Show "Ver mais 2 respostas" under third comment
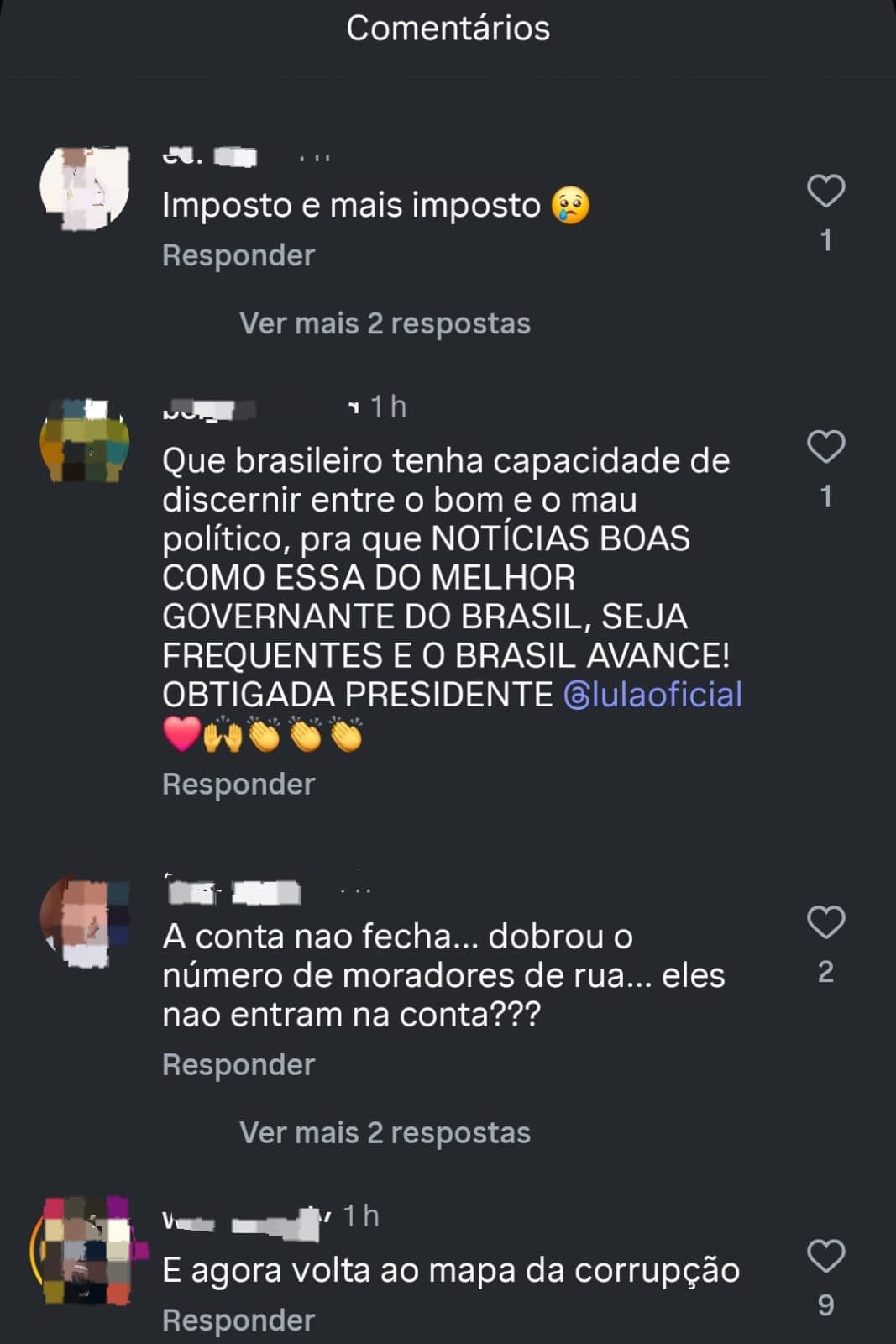 tap(385, 1131)
